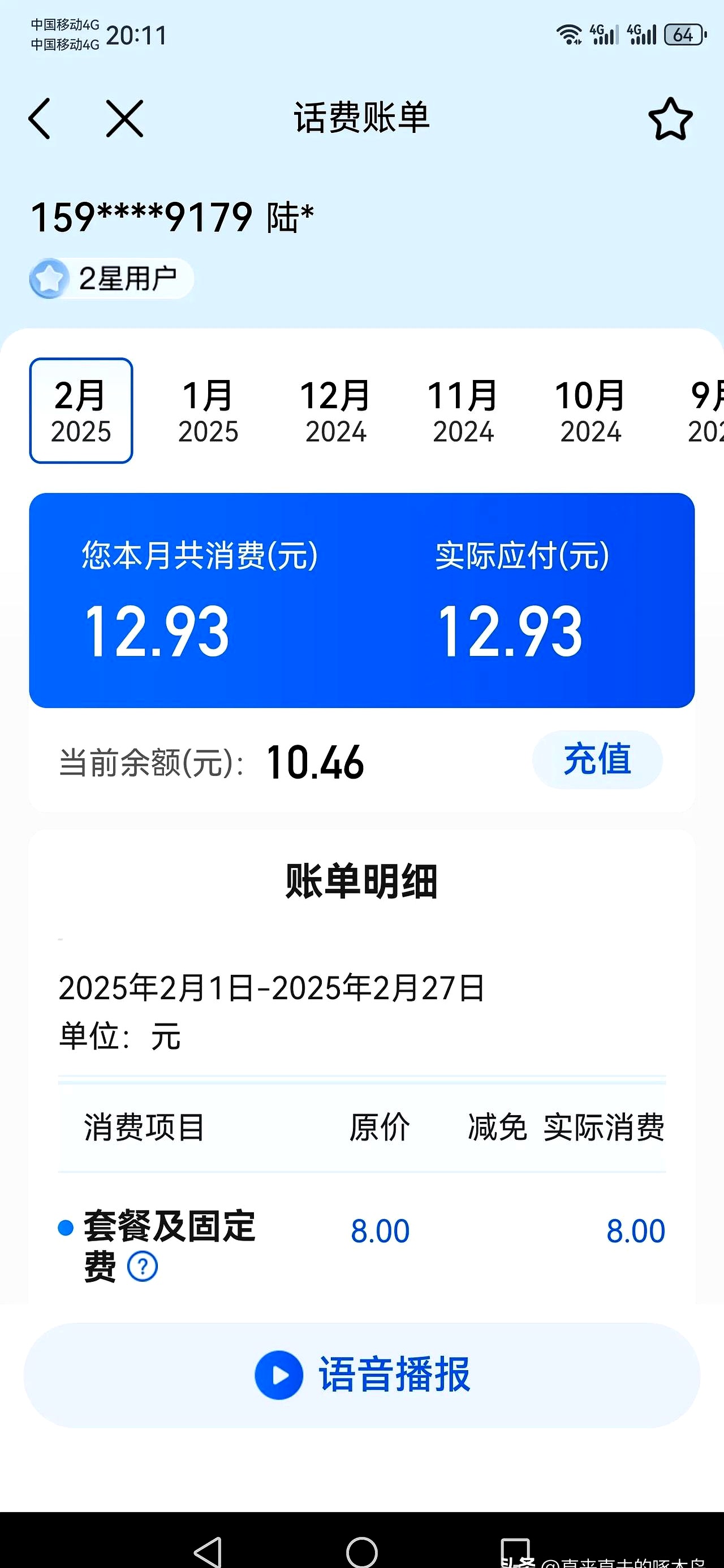The height and width of the screenshot is (1568, 724).
Task: View the 11月 2024 bill
Action: (463, 411)
